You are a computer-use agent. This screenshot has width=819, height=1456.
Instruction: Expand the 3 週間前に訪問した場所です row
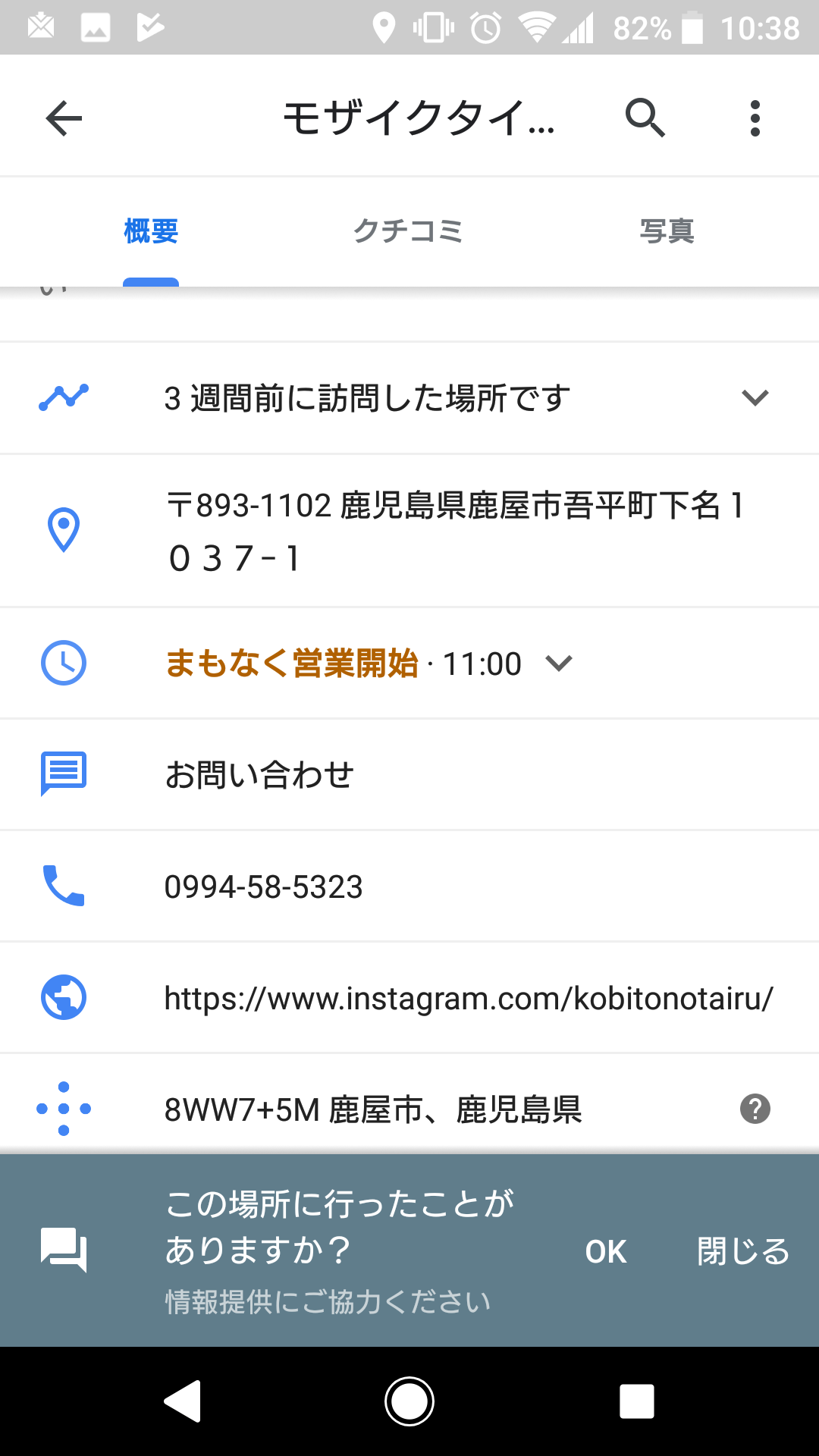coord(409,398)
